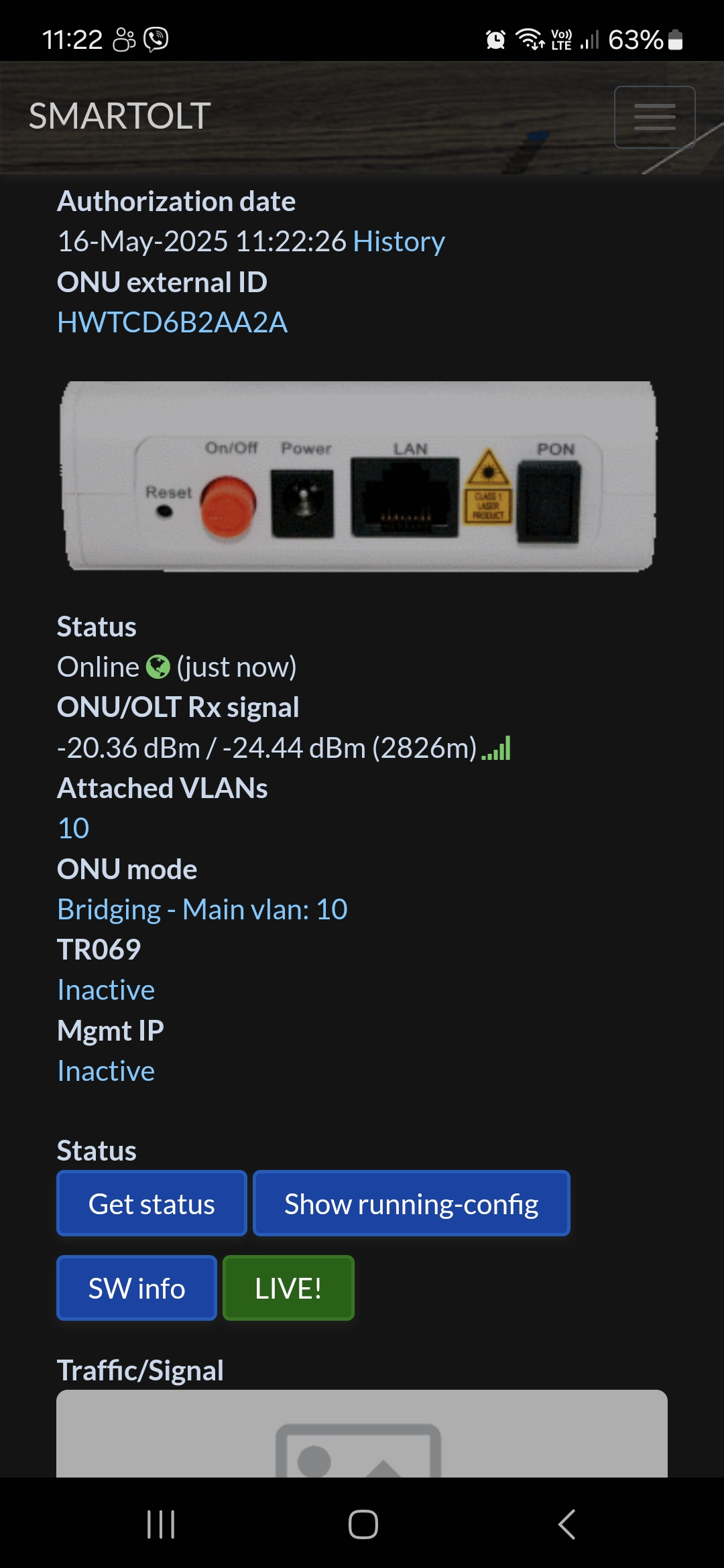The image size is (724, 1568).
Task: Change ONU mode Bridging setting
Action: 202,910
